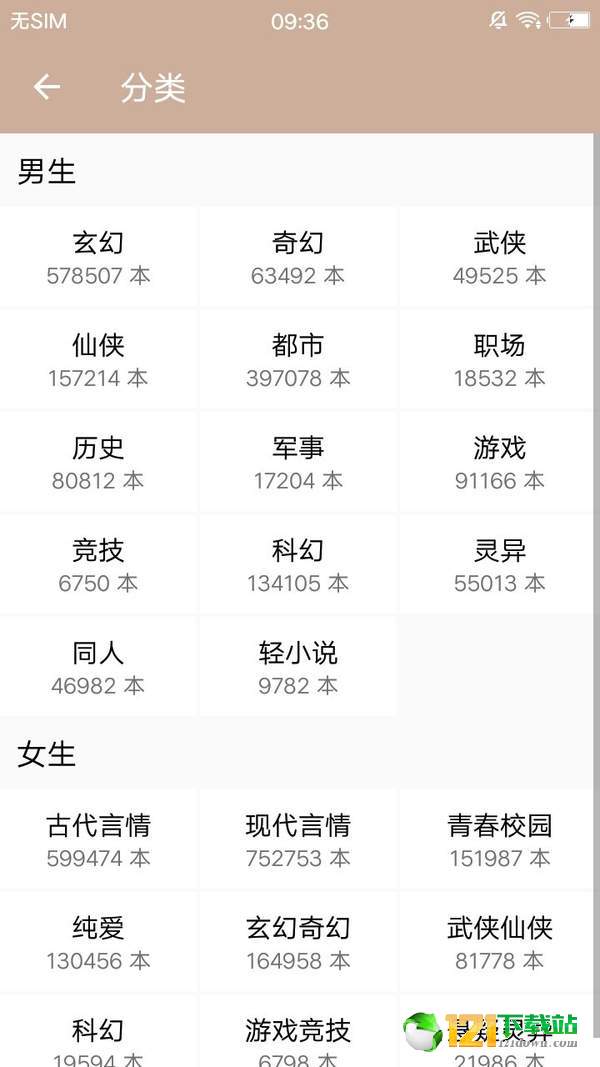Browse the 都市 category

298,360
